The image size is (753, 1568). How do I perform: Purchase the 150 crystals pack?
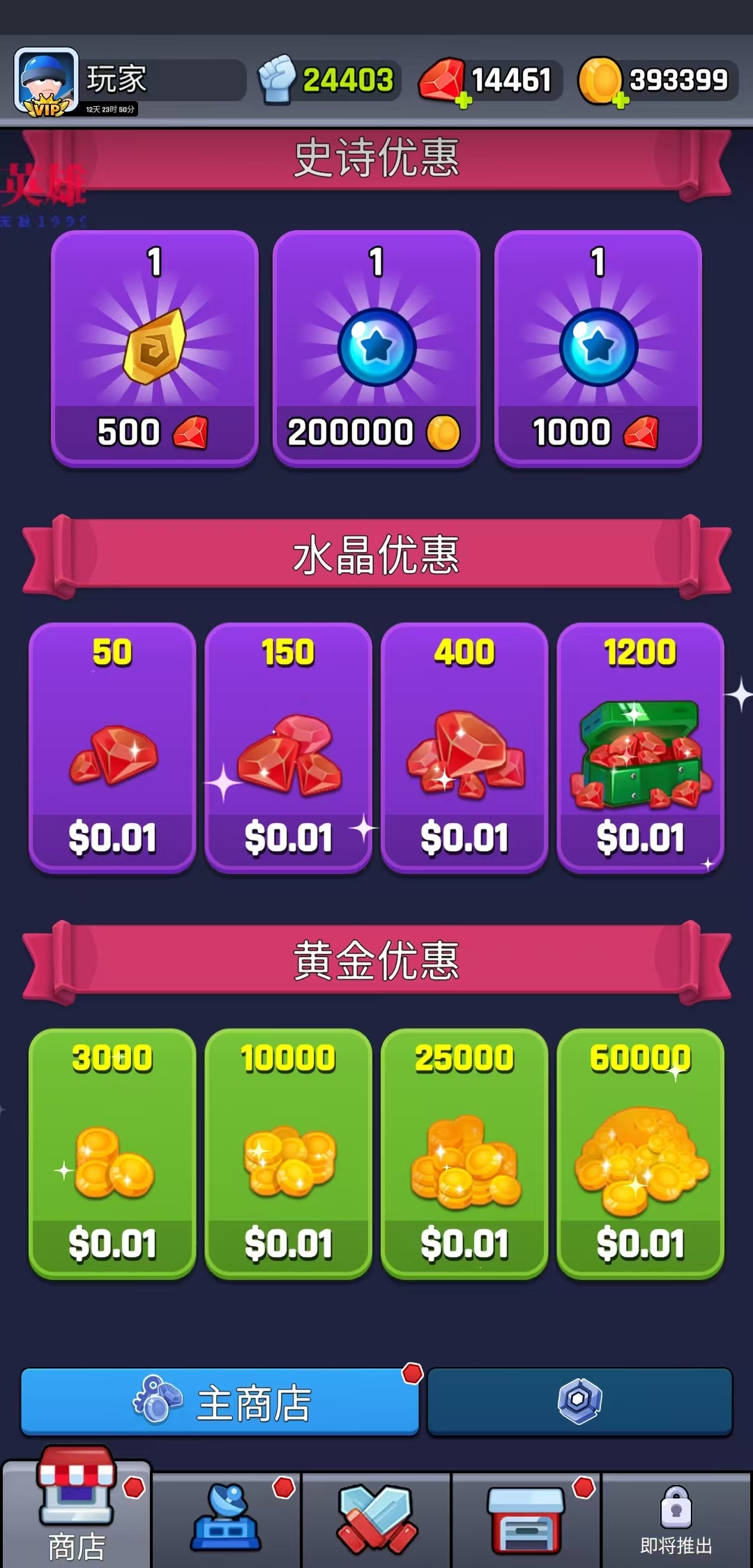click(x=288, y=748)
